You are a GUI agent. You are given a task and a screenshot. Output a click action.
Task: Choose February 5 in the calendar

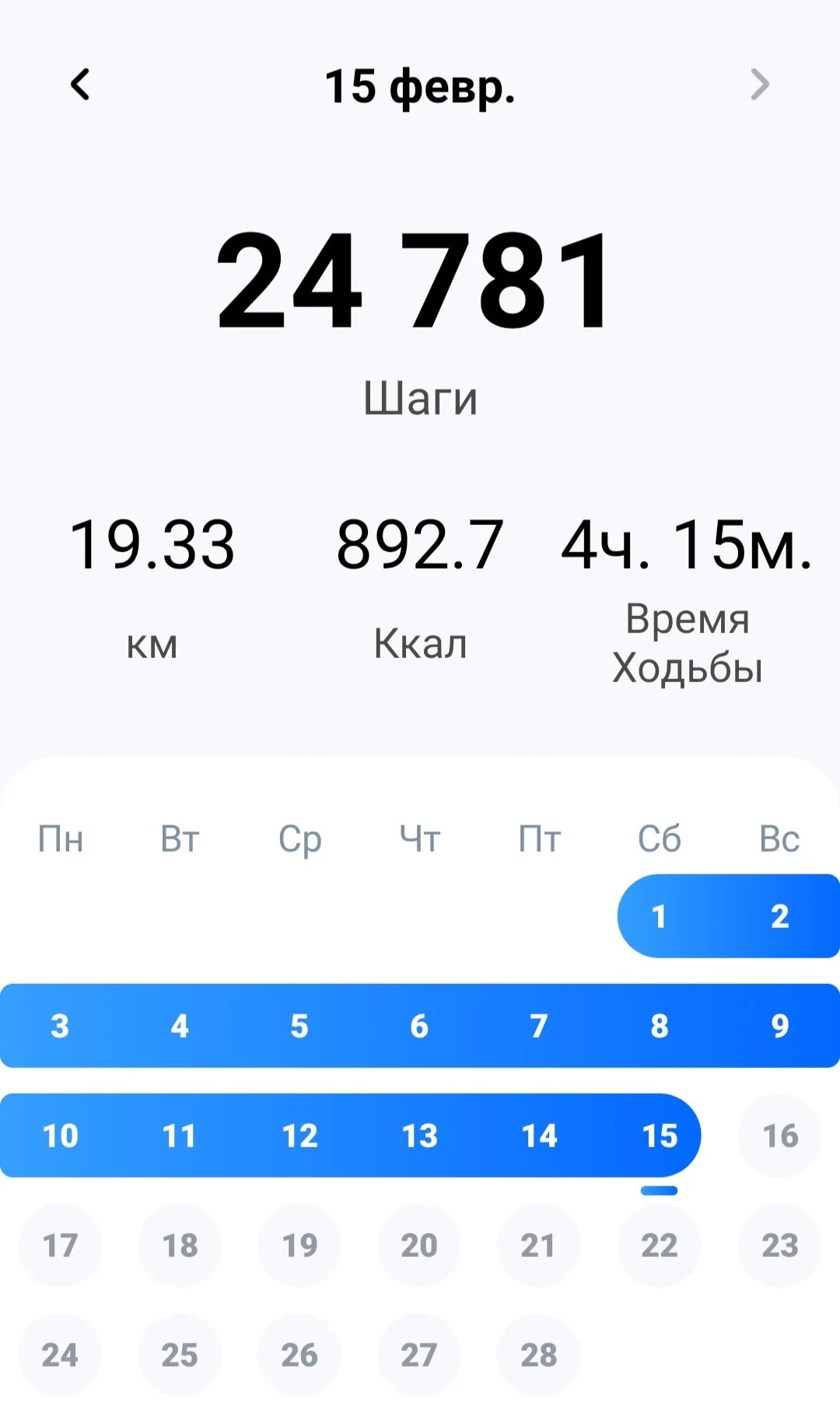[x=299, y=1026]
